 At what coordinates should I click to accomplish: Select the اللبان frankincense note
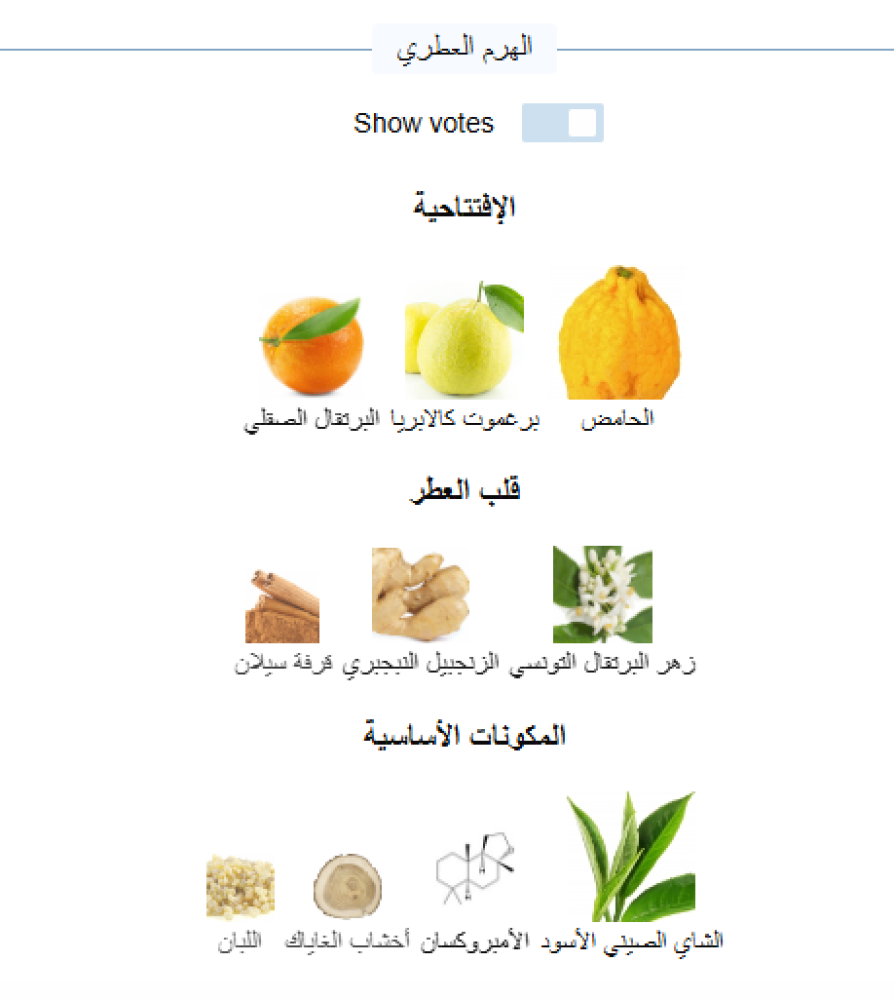point(240,888)
